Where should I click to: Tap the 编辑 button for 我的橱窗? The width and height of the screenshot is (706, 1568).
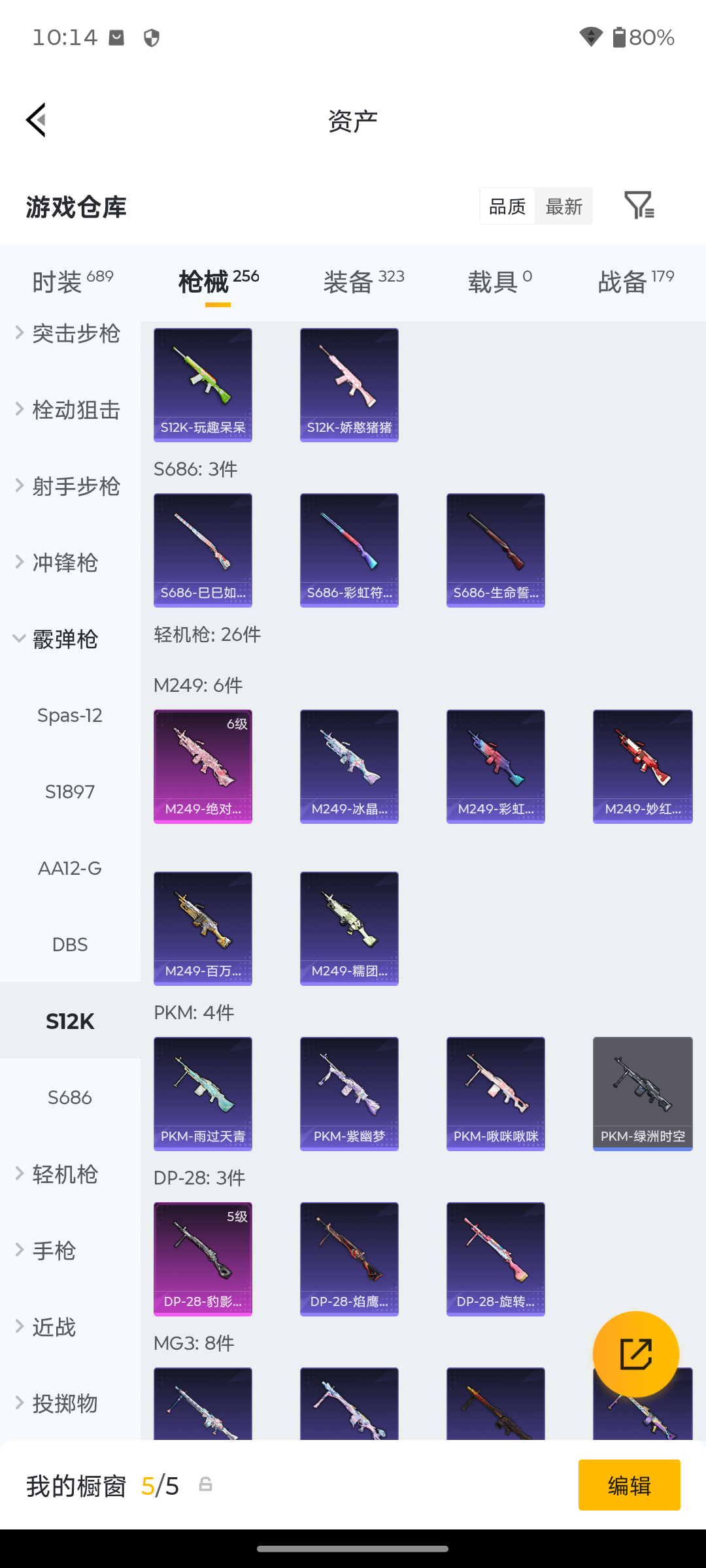629,1485
